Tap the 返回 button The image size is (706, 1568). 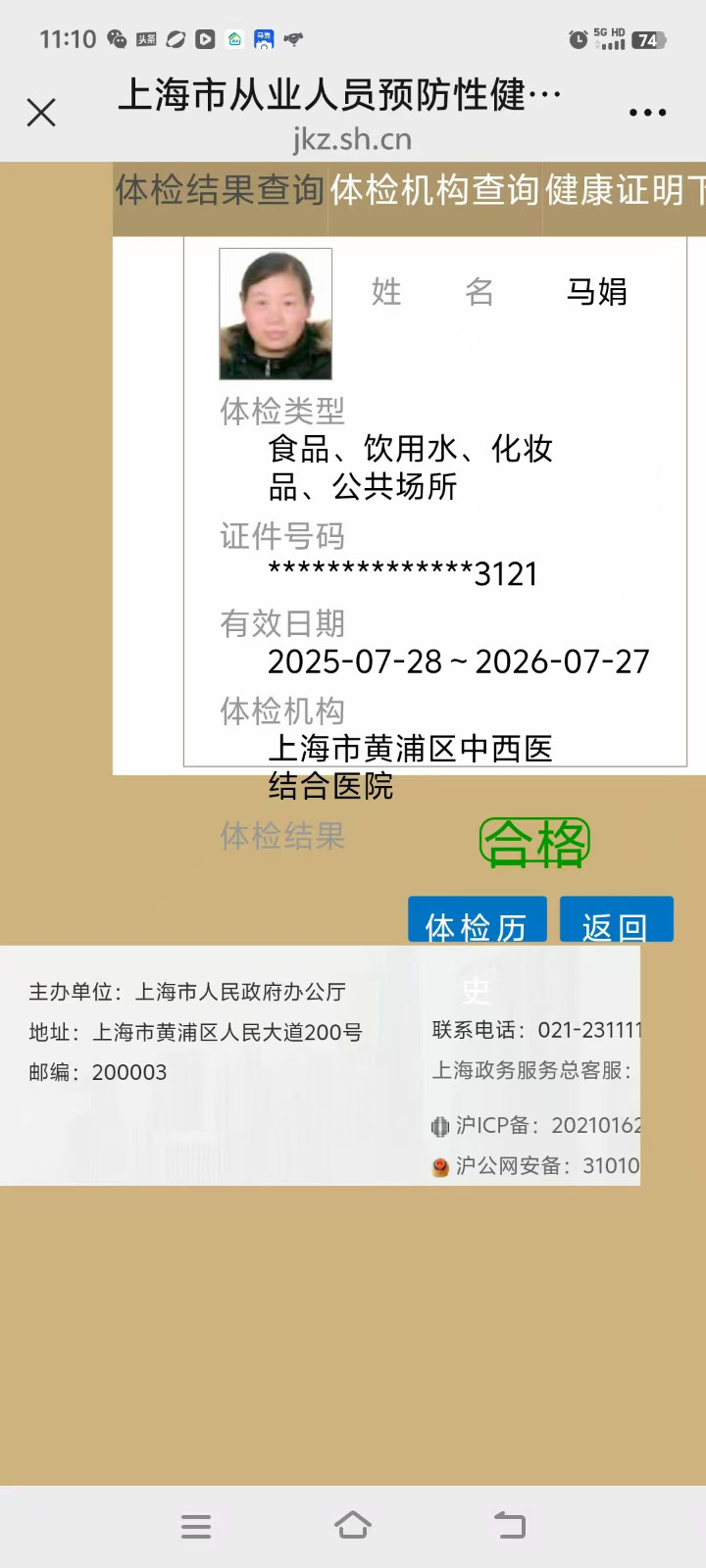click(616, 921)
